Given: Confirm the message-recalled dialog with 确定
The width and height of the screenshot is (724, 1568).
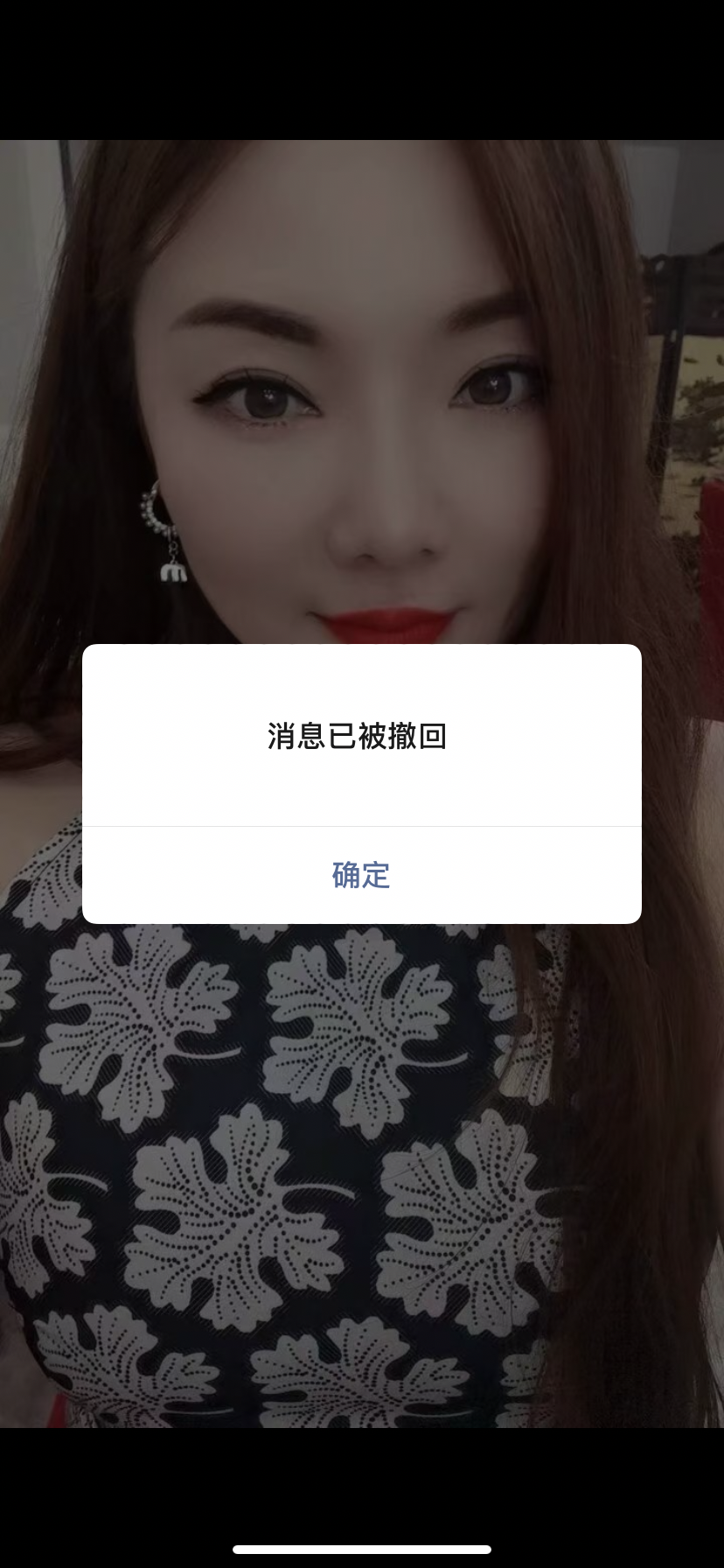Looking at the screenshot, I should pyautogui.click(x=361, y=875).
